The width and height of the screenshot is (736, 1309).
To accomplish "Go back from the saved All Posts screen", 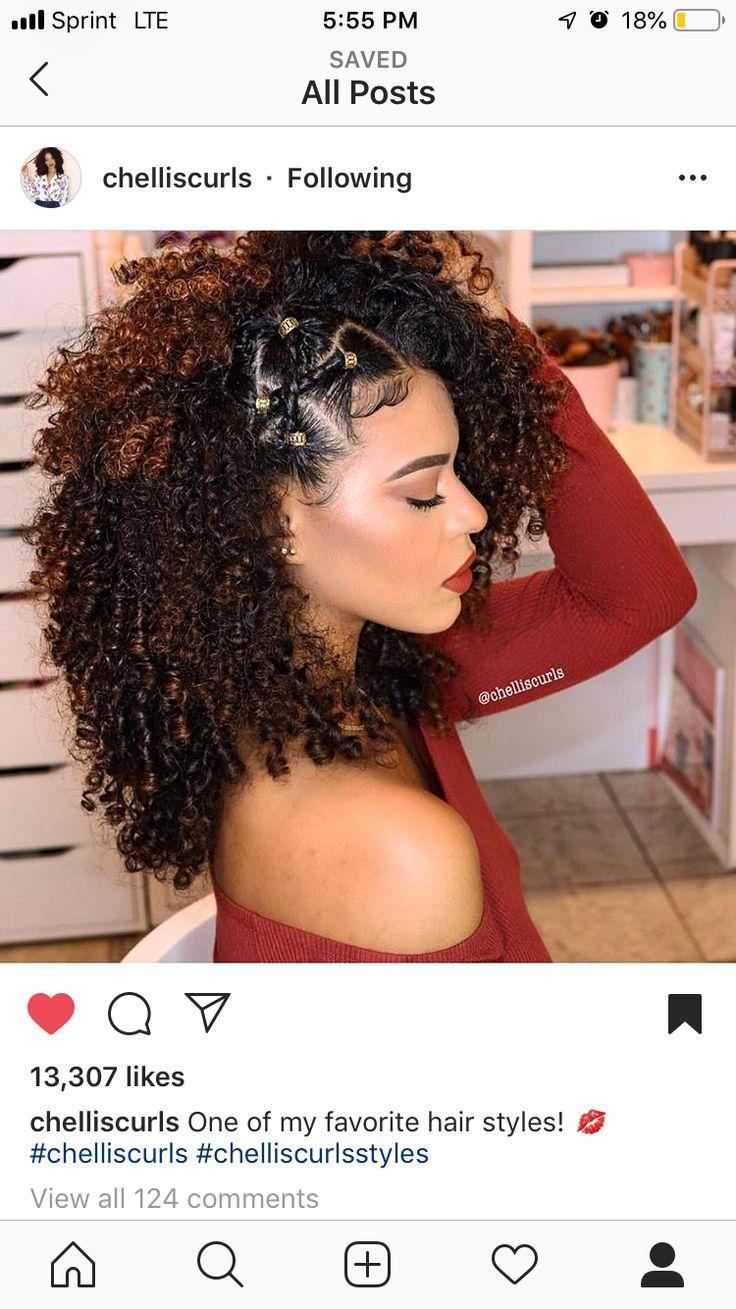I will pyautogui.click(x=39, y=78).
